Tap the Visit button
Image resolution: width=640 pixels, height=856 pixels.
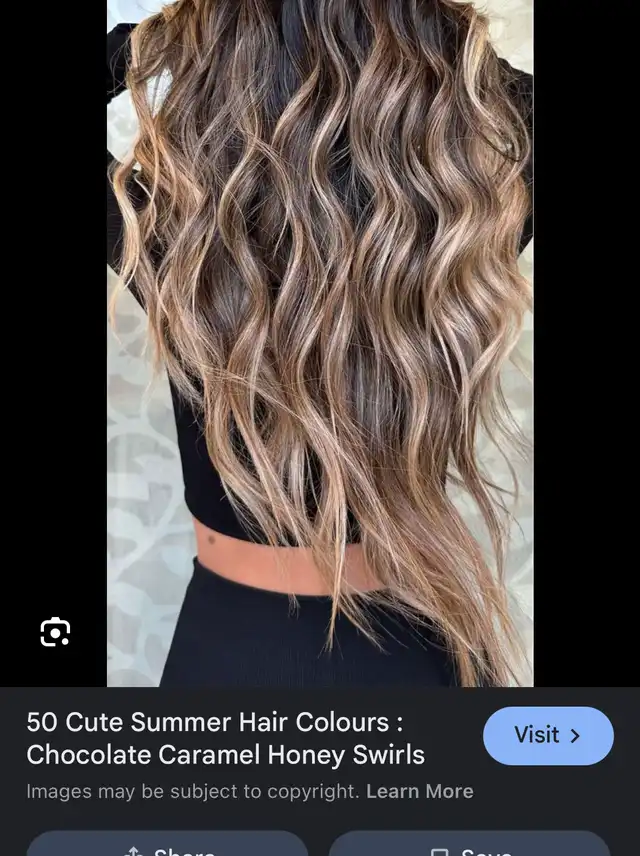[547, 736]
